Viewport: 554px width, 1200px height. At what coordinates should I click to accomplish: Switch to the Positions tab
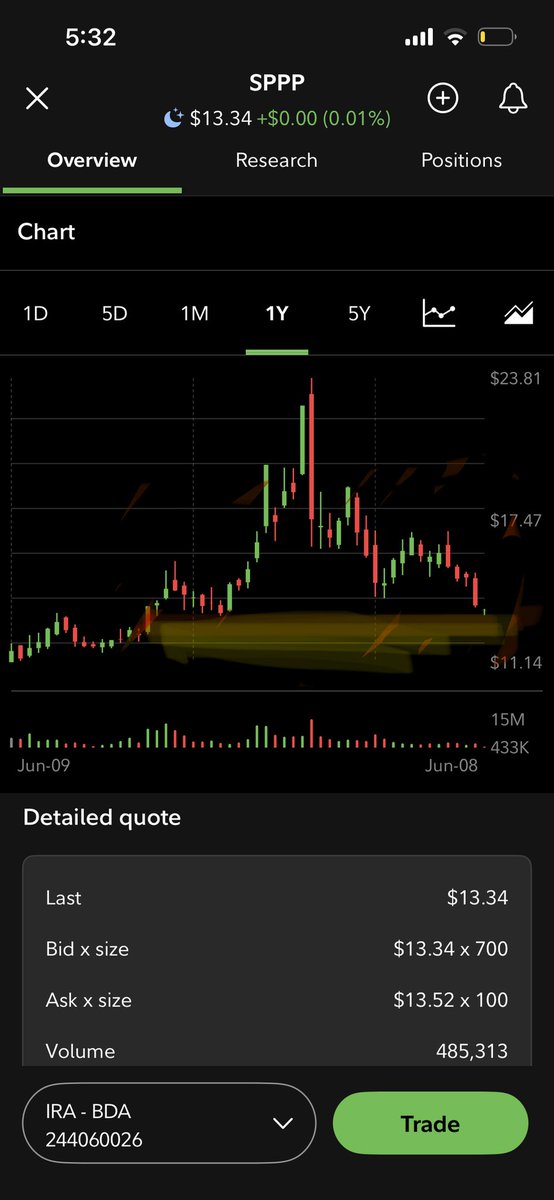461,160
